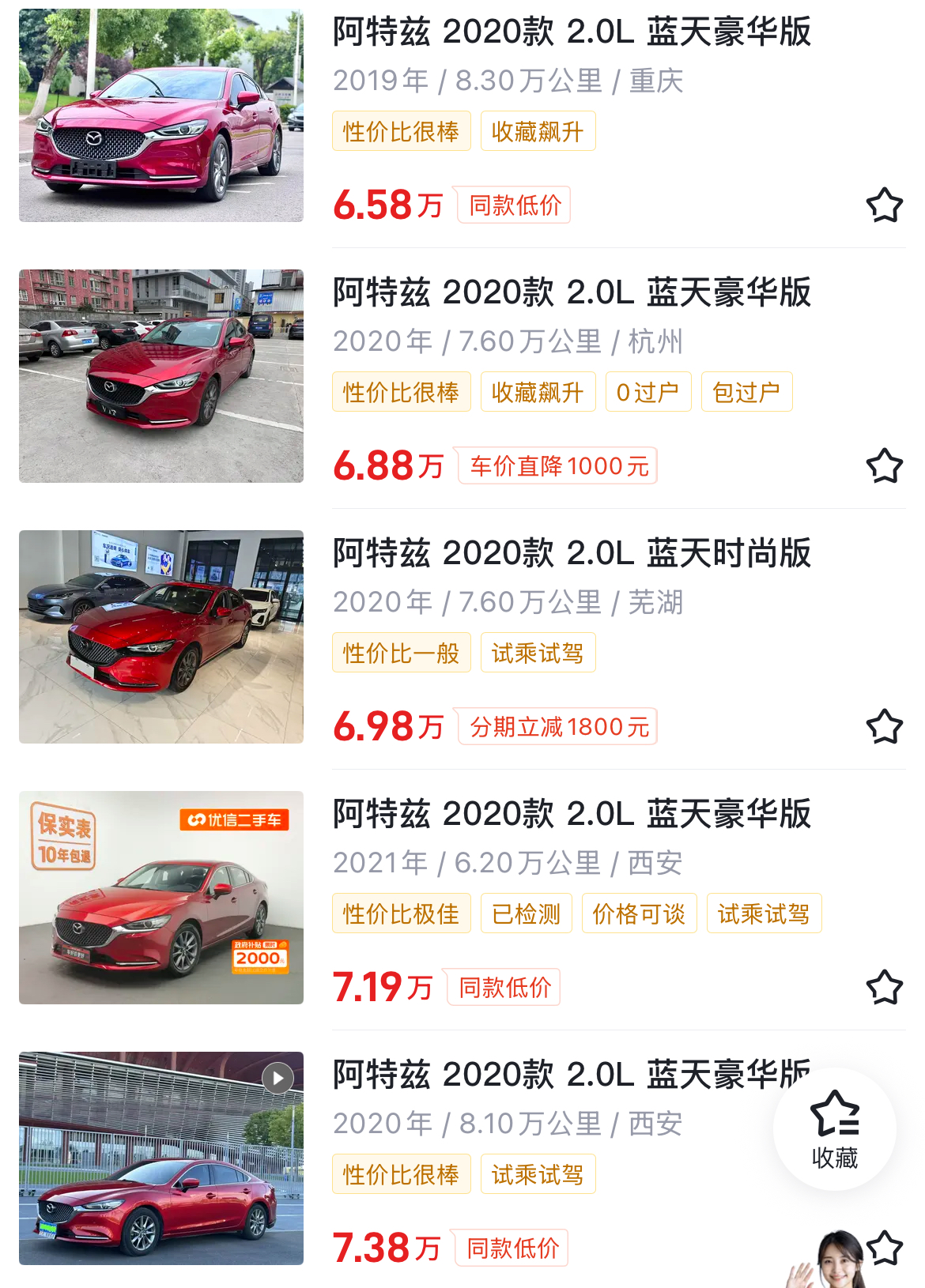Open the 2019年 重庆 Atenza car listing
925x1288 pixels.
(x=571, y=32)
